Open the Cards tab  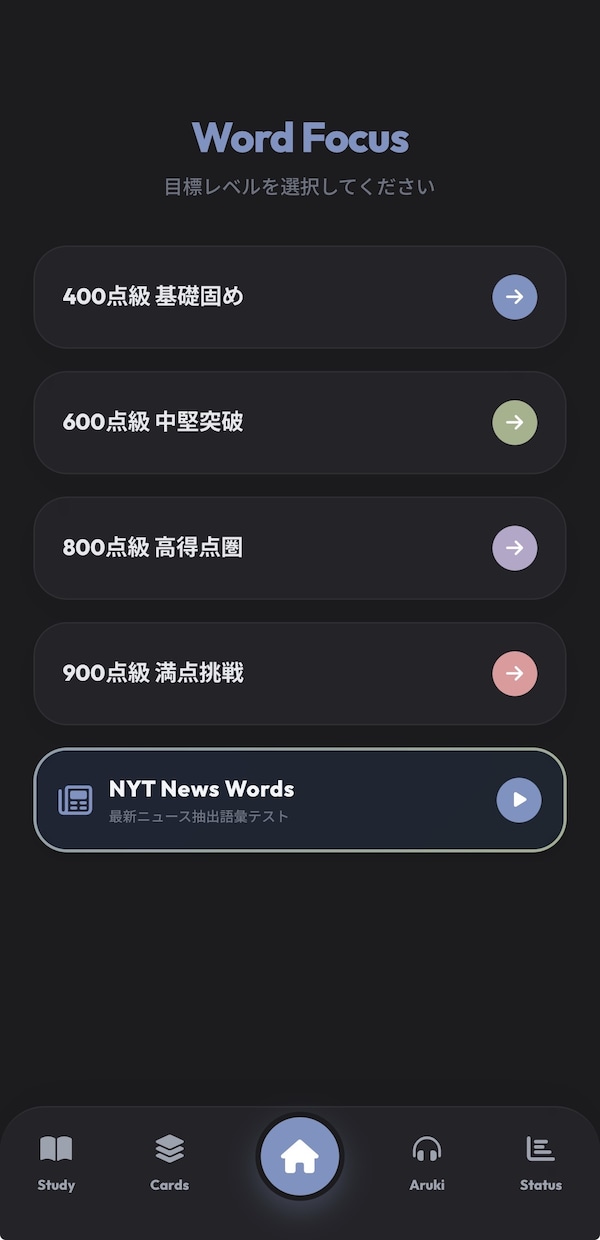170,1162
